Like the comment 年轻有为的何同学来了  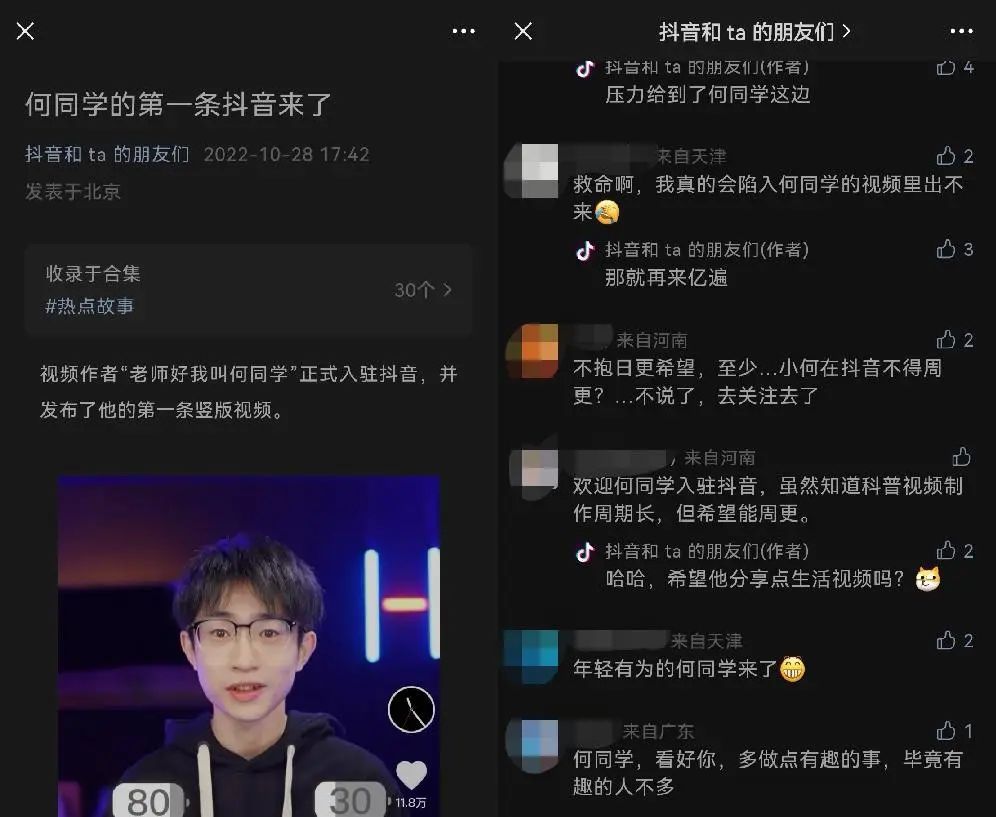click(x=946, y=640)
